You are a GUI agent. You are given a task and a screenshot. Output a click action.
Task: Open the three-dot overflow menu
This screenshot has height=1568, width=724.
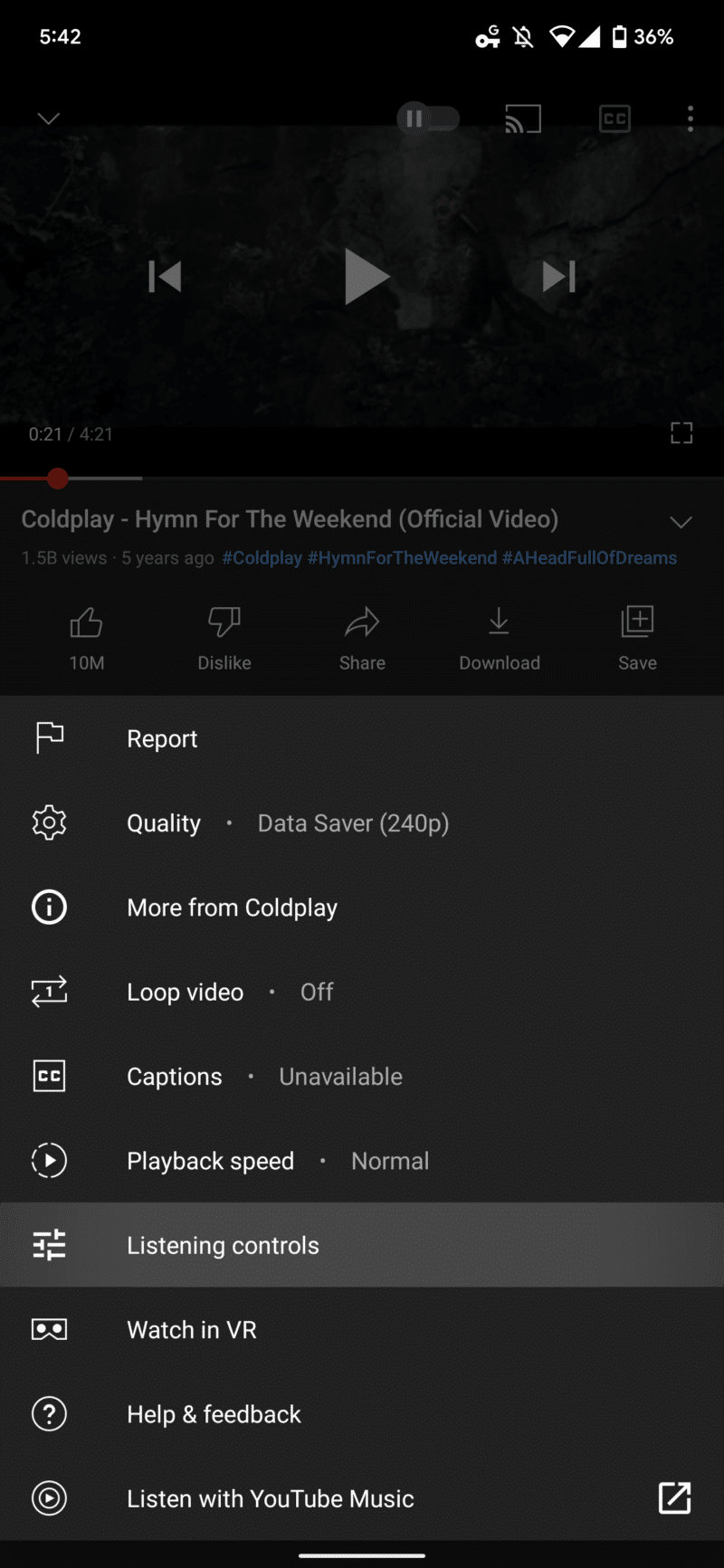(x=690, y=119)
